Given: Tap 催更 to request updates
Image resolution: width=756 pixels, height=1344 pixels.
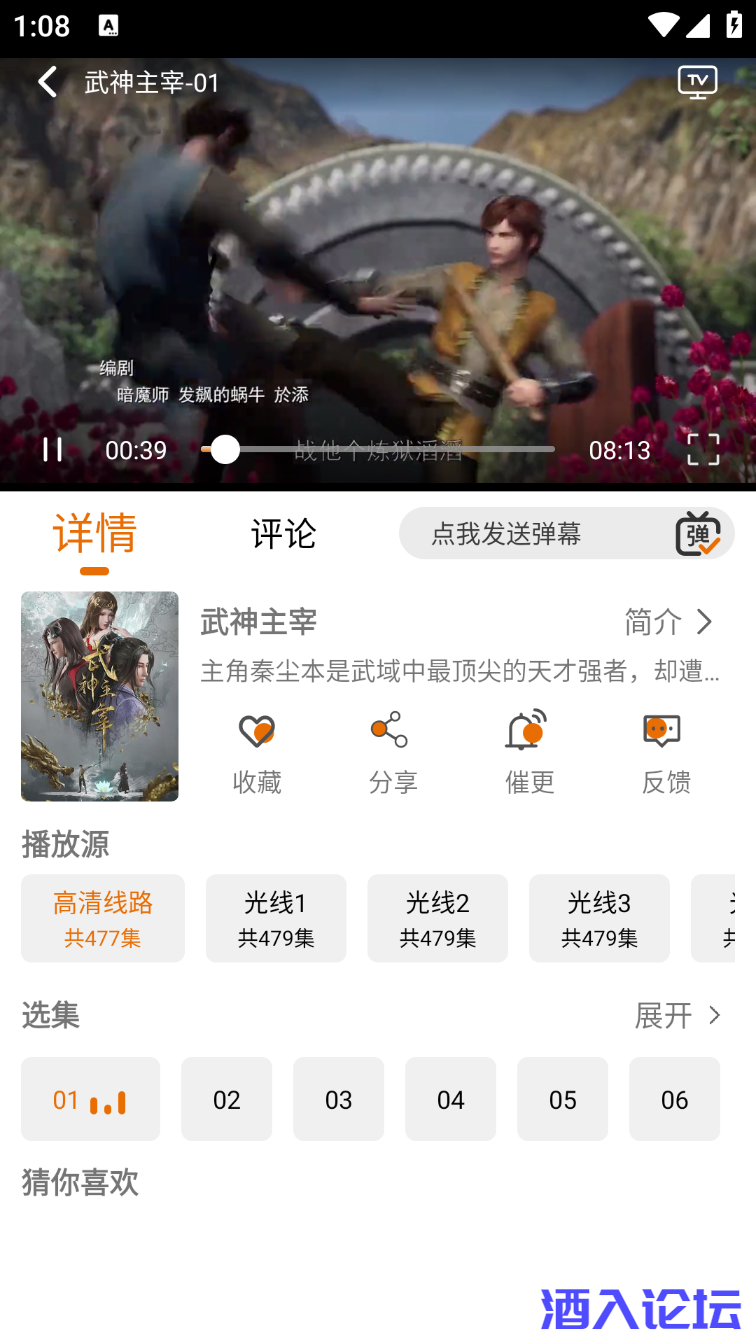Looking at the screenshot, I should click(x=528, y=752).
